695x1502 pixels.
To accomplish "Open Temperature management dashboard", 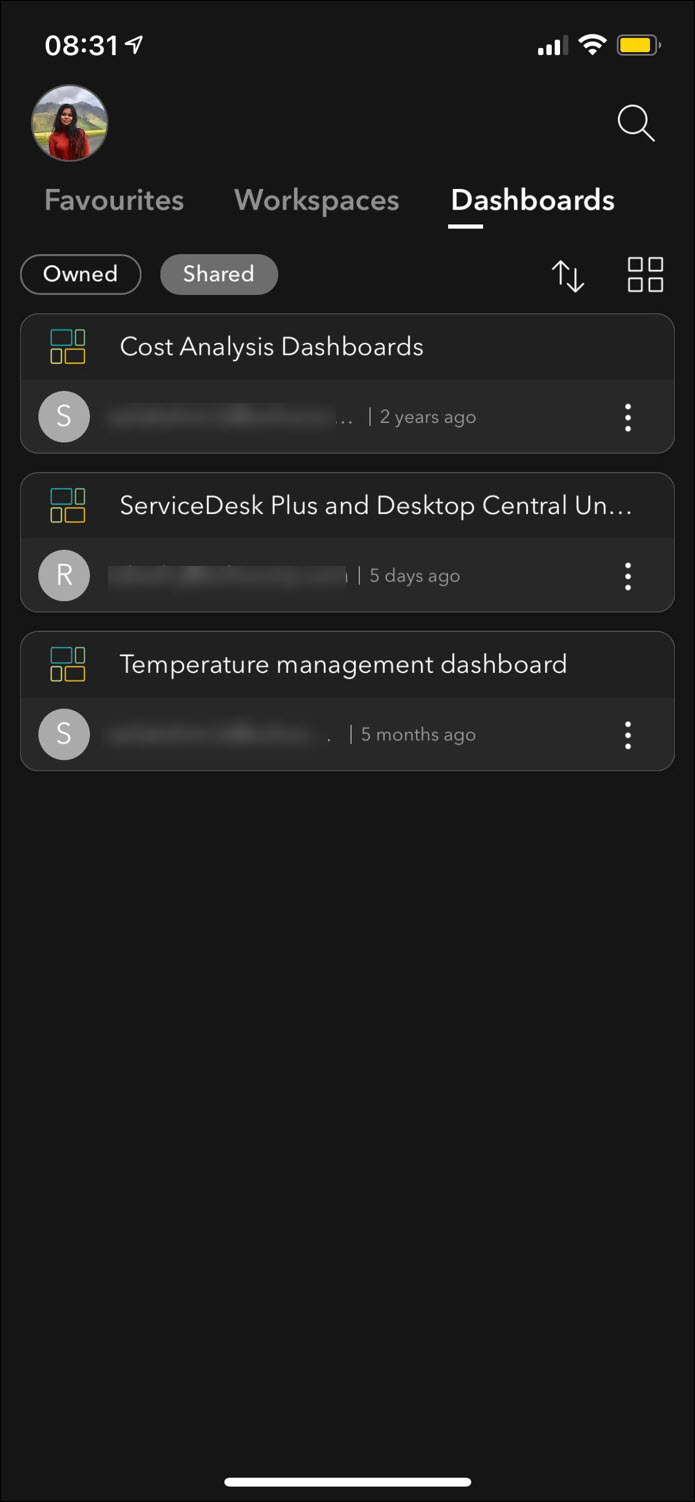I will click(343, 665).
